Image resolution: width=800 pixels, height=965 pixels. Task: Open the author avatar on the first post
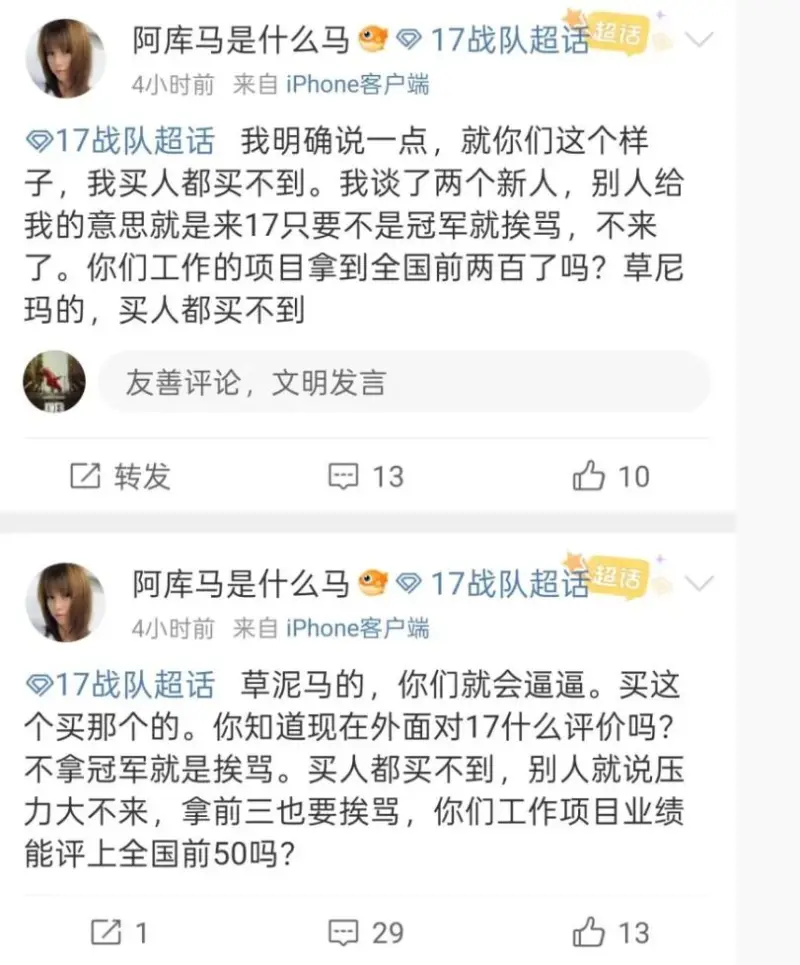tap(65, 58)
